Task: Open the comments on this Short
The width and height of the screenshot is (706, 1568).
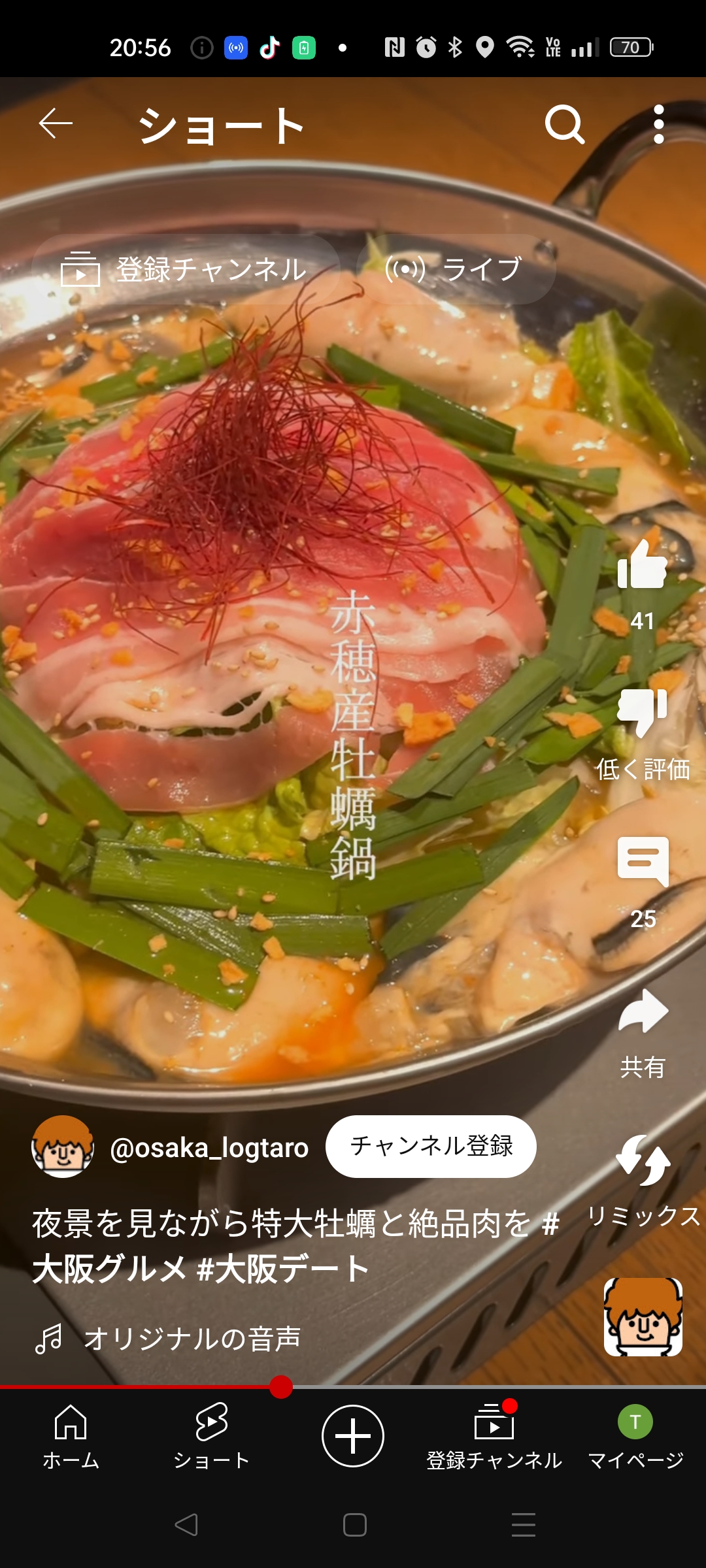Action: 643,862
